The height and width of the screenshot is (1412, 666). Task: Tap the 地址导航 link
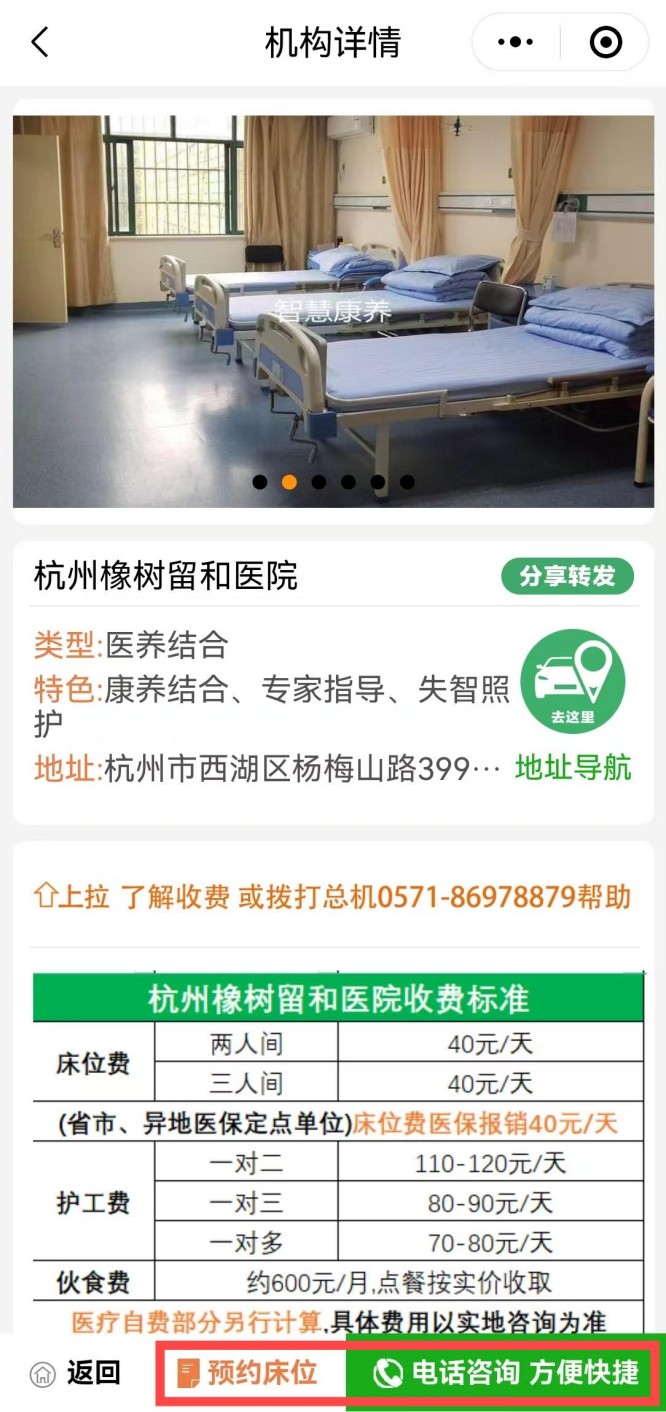[x=573, y=768]
